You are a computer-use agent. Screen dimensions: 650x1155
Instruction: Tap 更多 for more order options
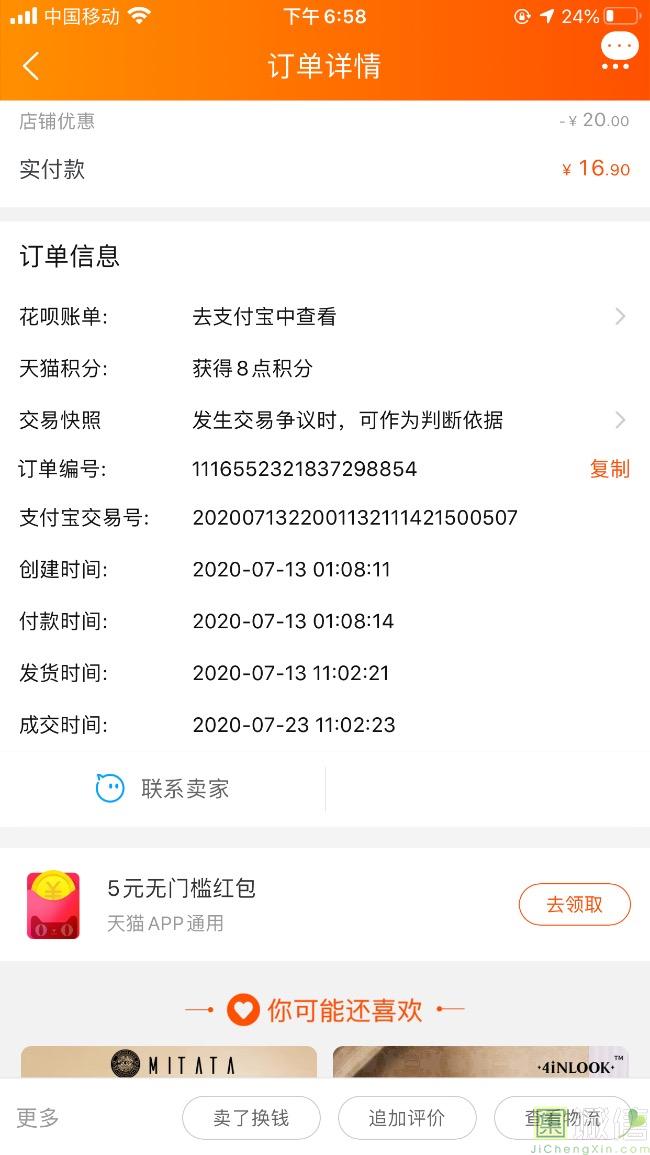[38, 1118]
